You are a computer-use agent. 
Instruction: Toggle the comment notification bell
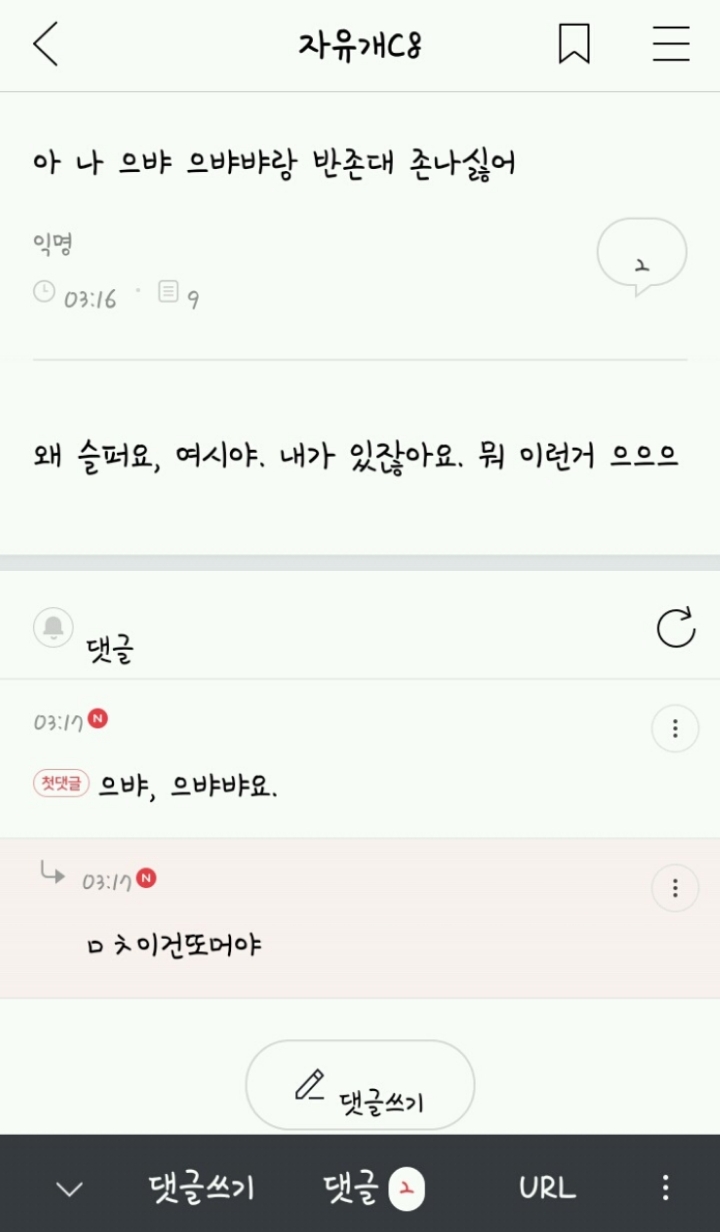point(53,628)
